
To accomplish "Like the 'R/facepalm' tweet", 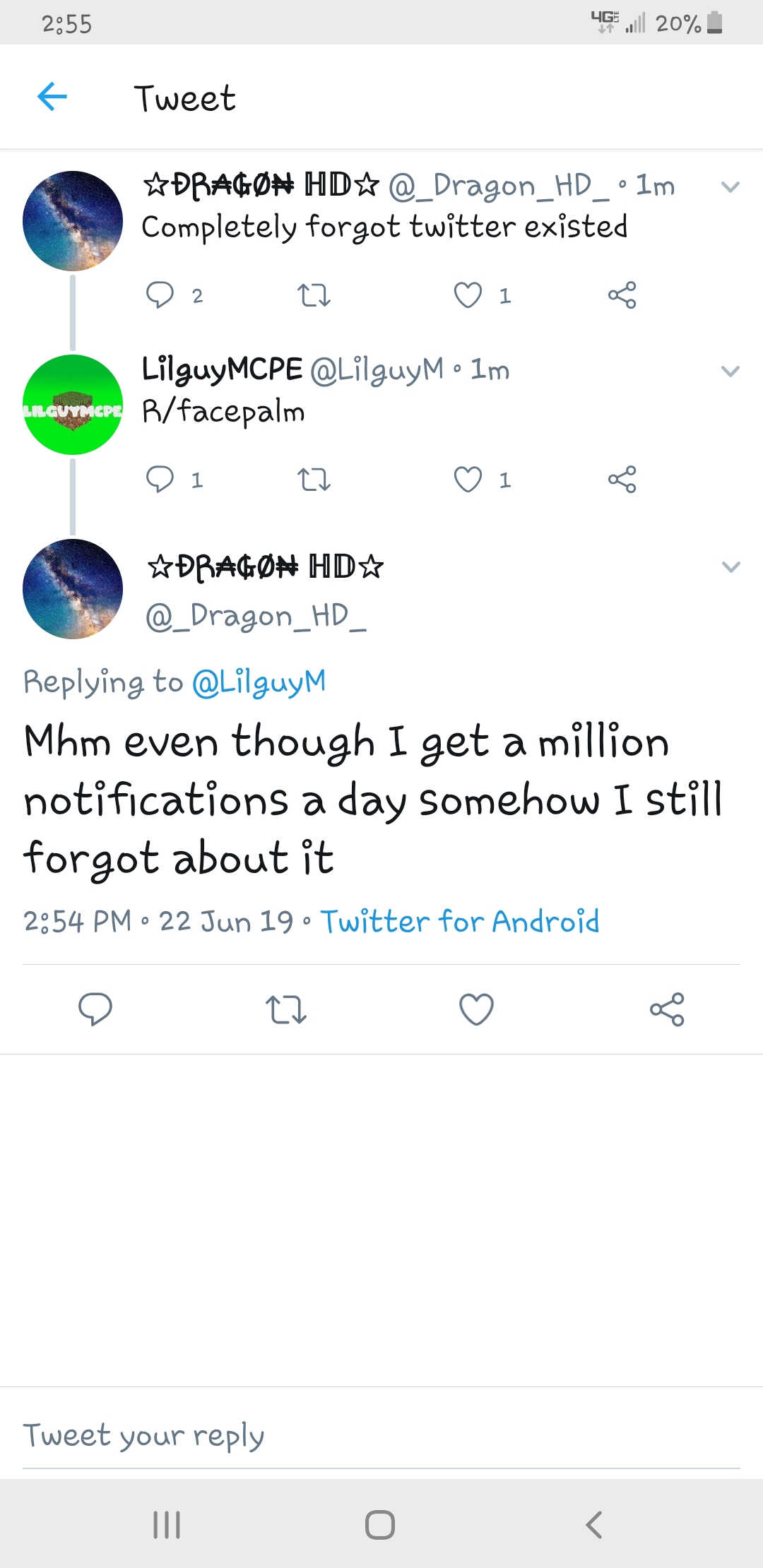I will click(471, 480).
